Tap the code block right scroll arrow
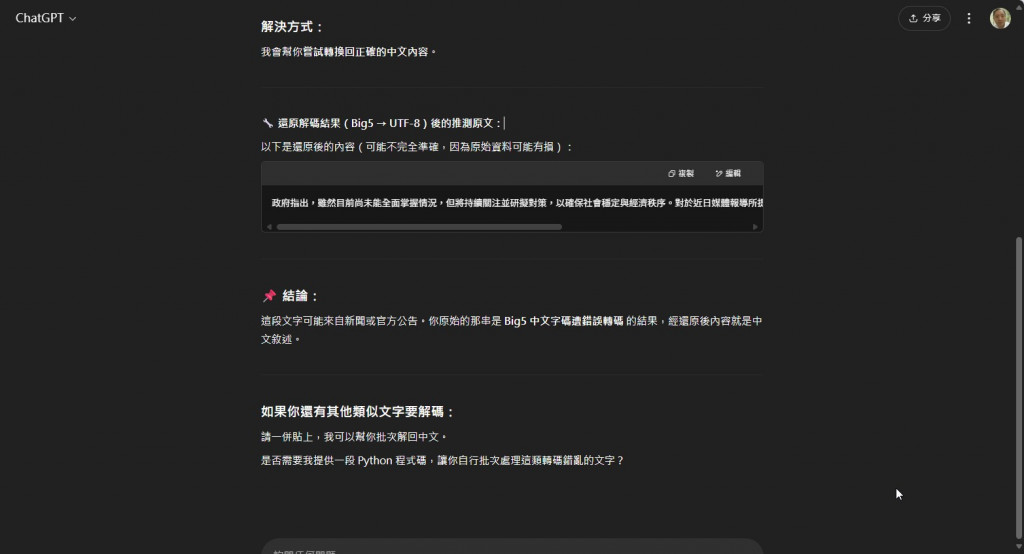 pyautogui.click(x=755, y=227)
